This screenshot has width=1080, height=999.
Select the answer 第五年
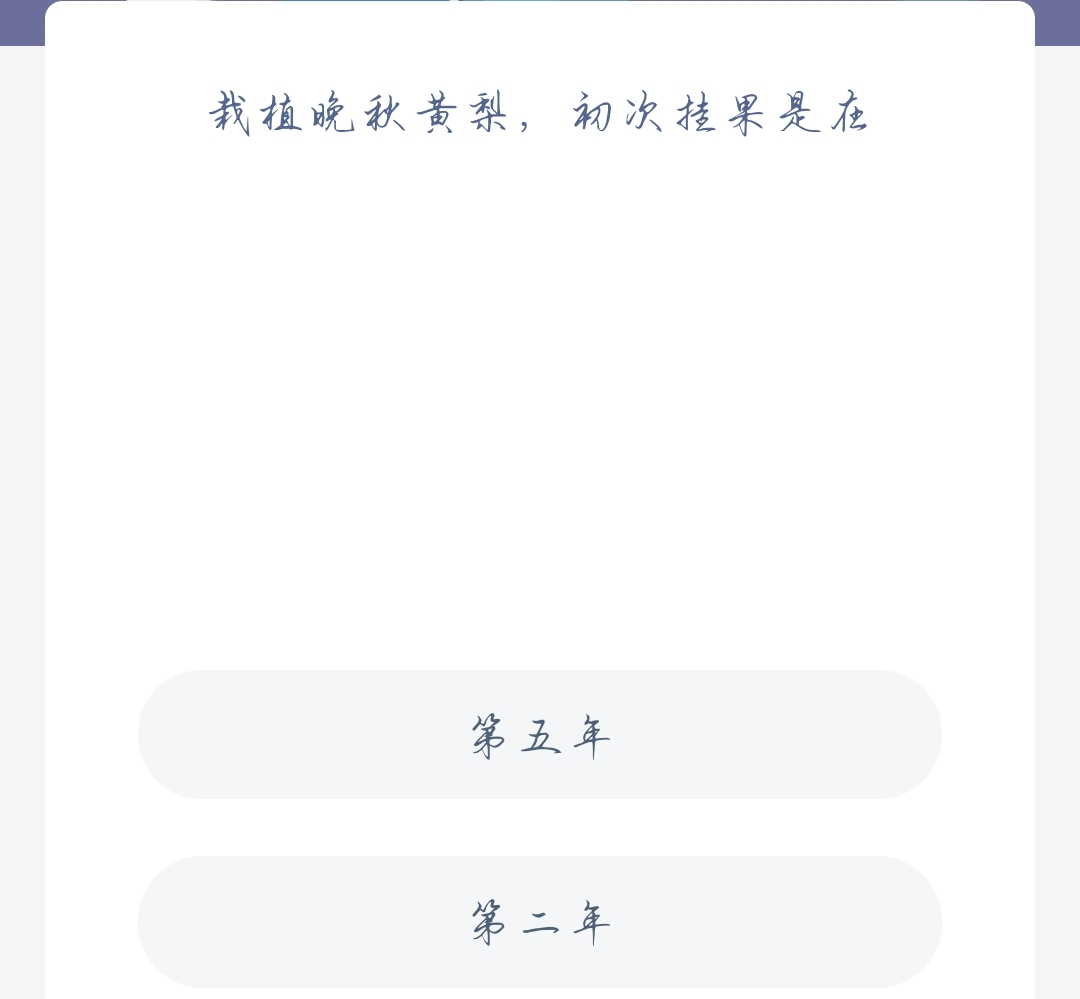(x=540, y=735)
